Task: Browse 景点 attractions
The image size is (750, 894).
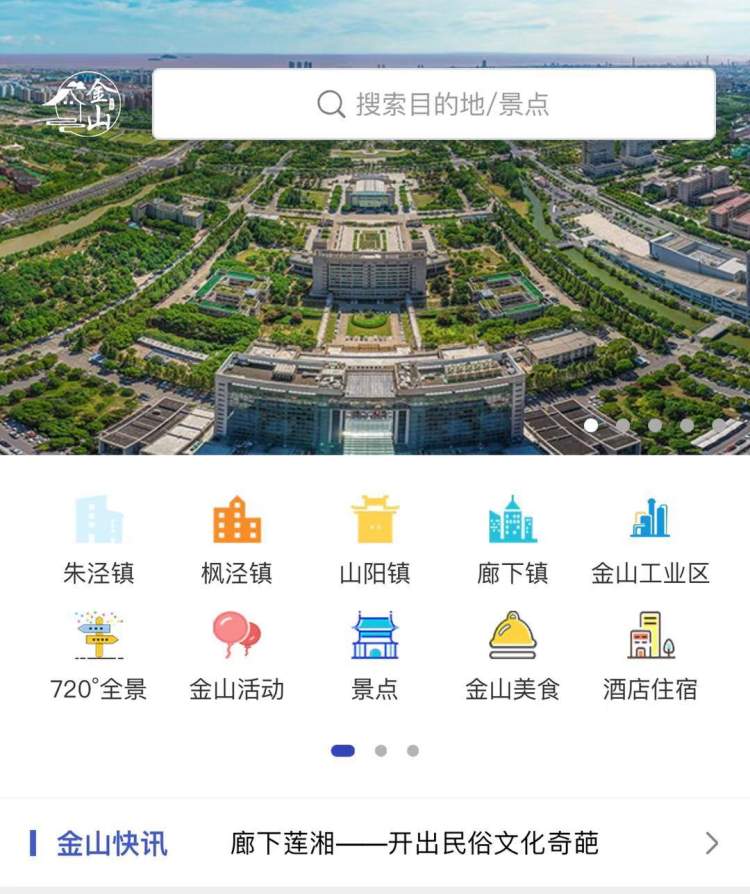Action: point(375,655)
